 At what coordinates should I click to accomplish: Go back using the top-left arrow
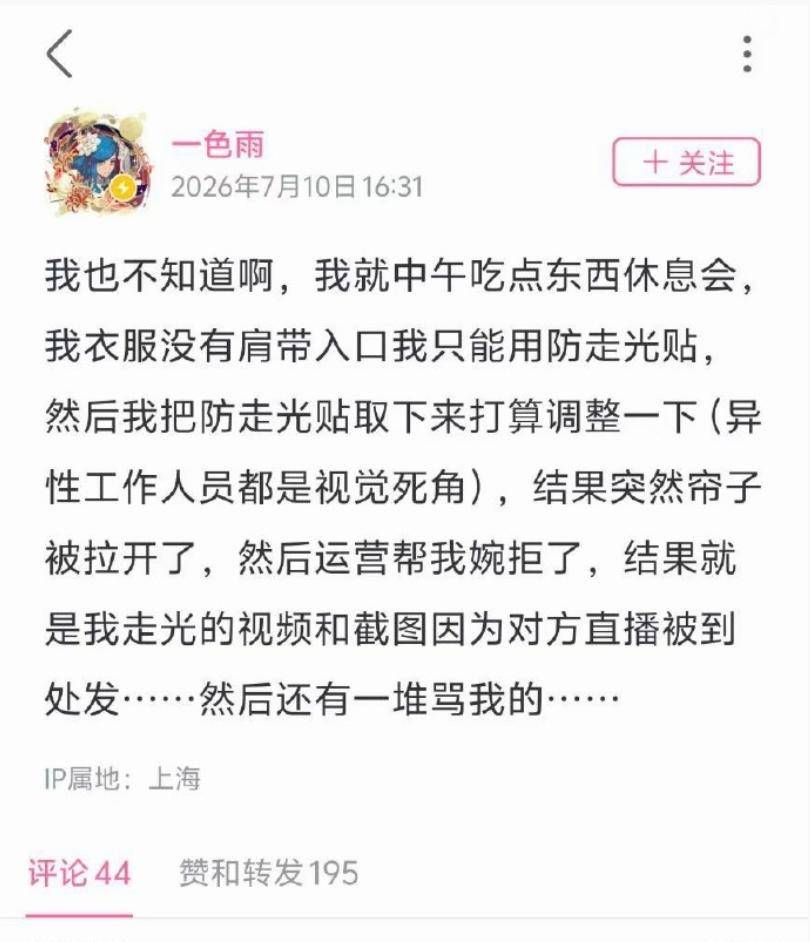click(59, 54)
